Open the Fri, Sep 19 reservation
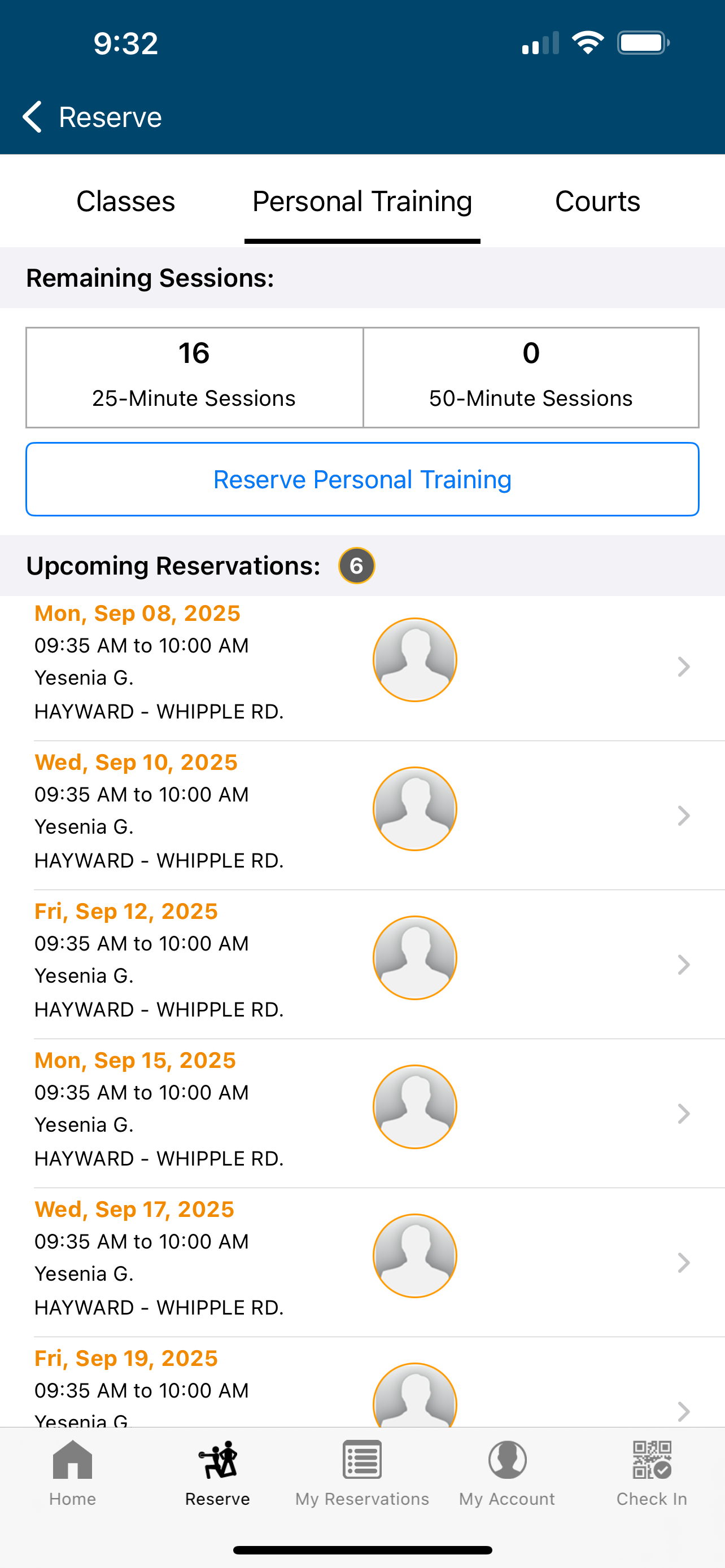725x1568 pixels. click(x=362, y=1382)
